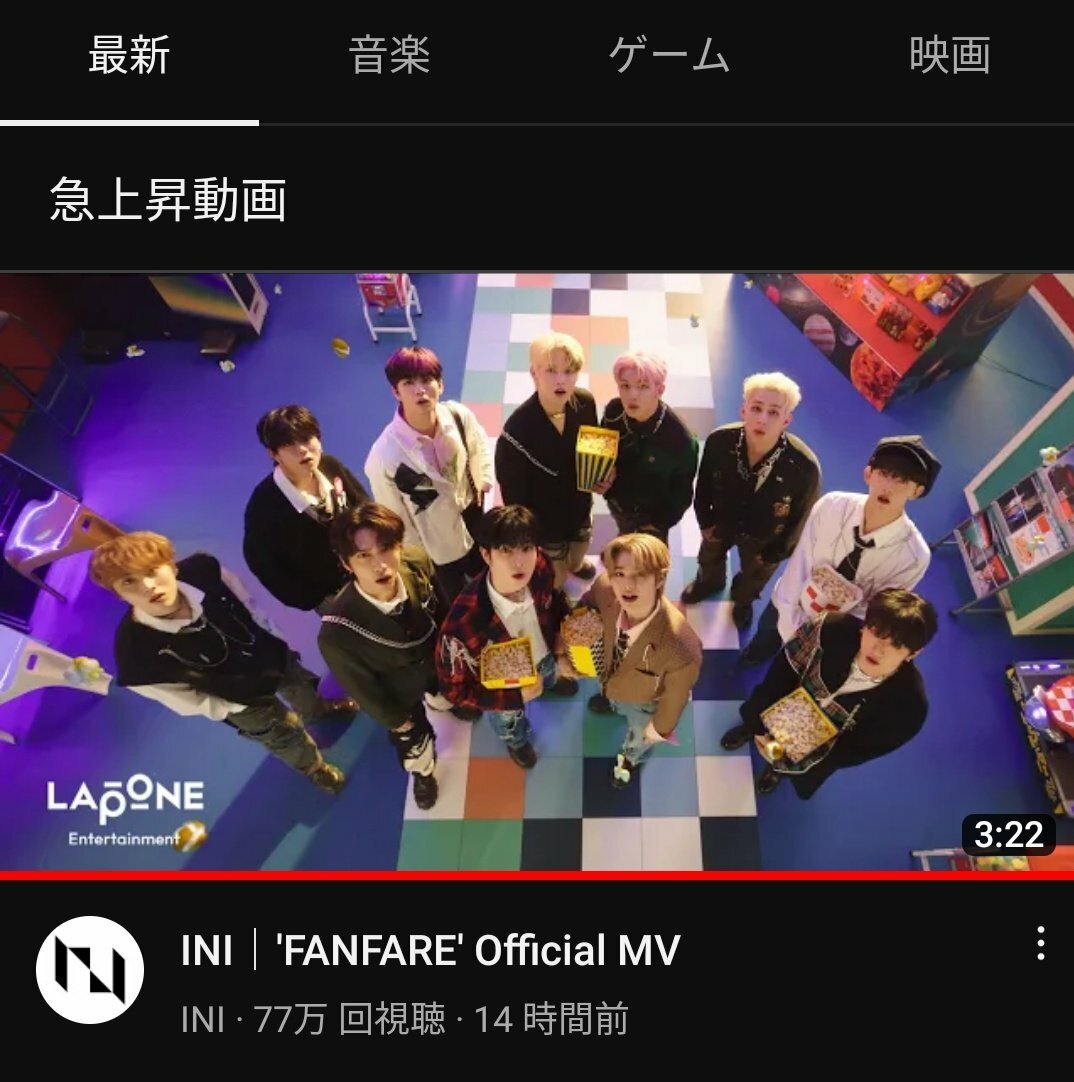Switch to the 最新 tab
Viewport: 1074px width, 1082px height.
pyautogui.click(x=129, y=56)
